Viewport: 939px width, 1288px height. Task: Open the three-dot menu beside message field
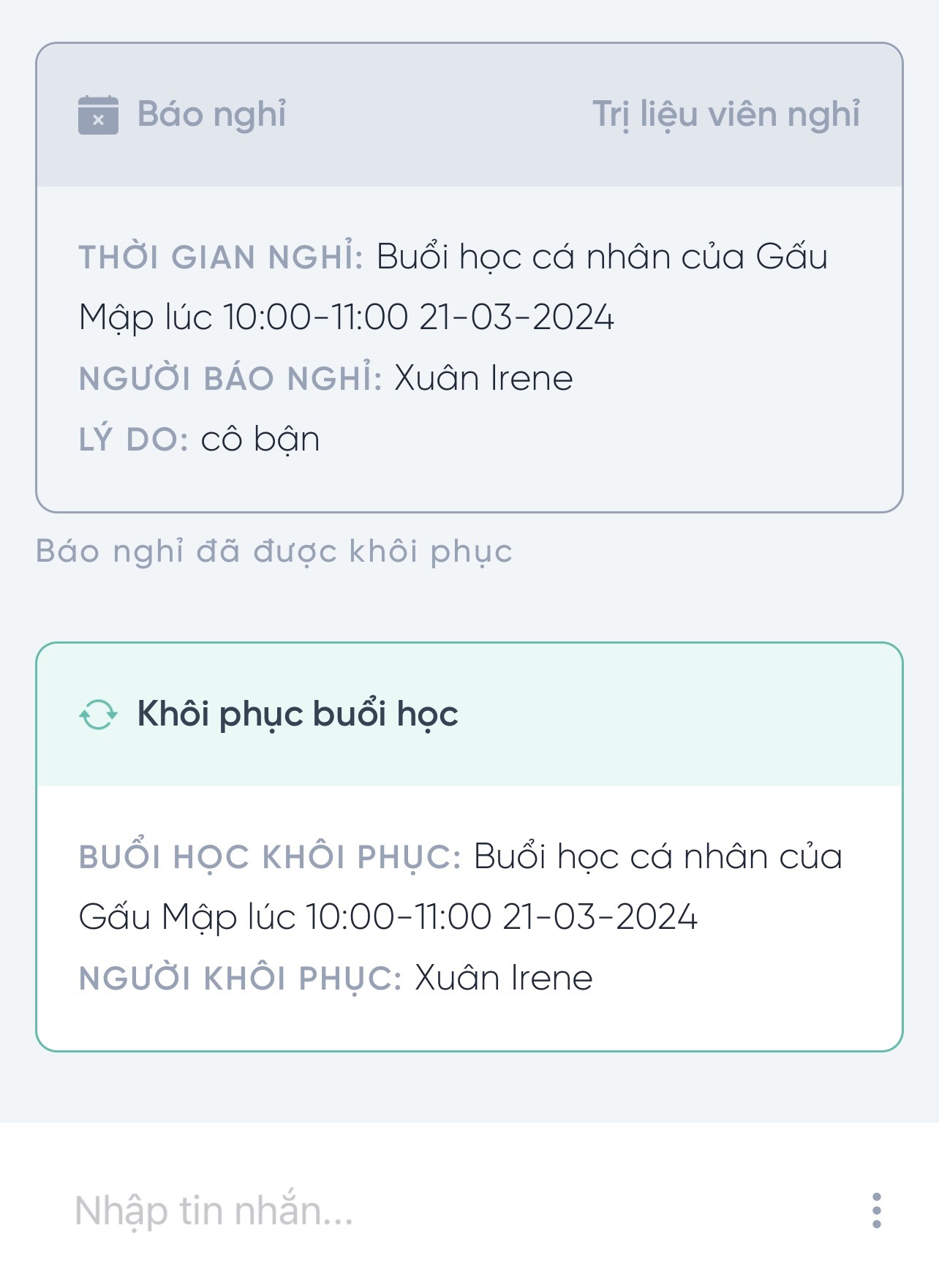click(876, 1210)
